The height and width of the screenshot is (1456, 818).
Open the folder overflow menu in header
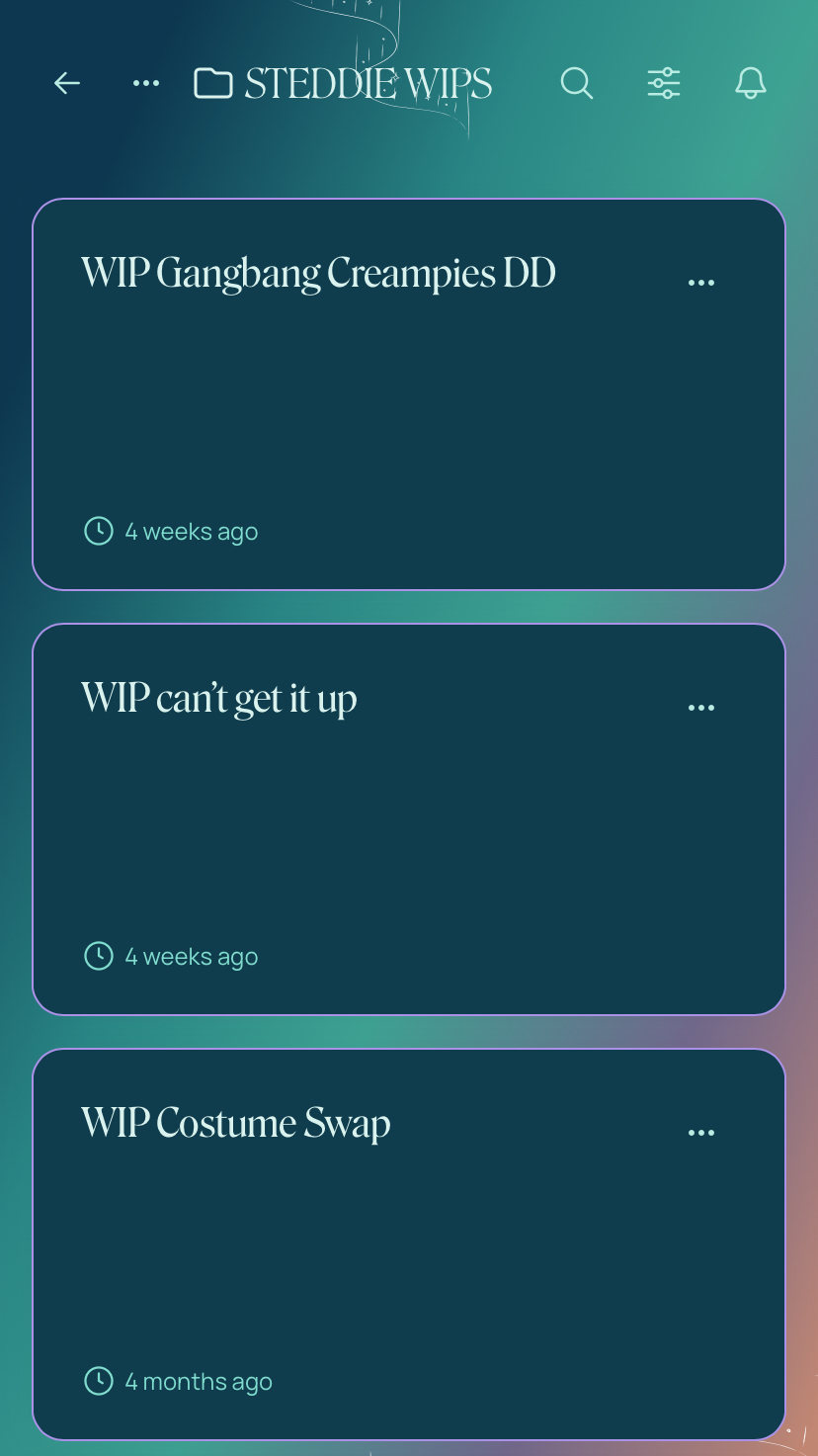pyautogui.click(x=146, y=83)
